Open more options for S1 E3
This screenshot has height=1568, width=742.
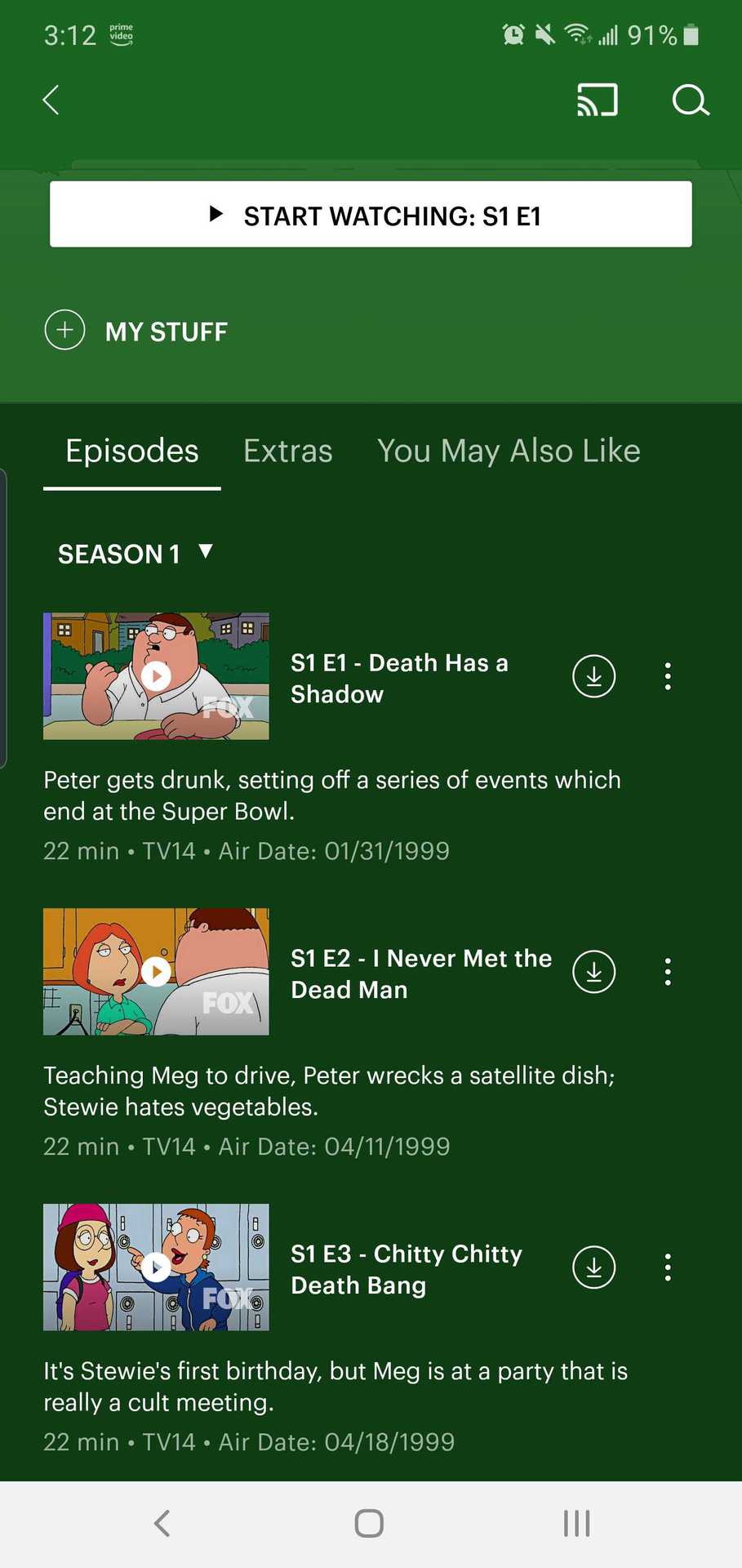[668, 1267]
